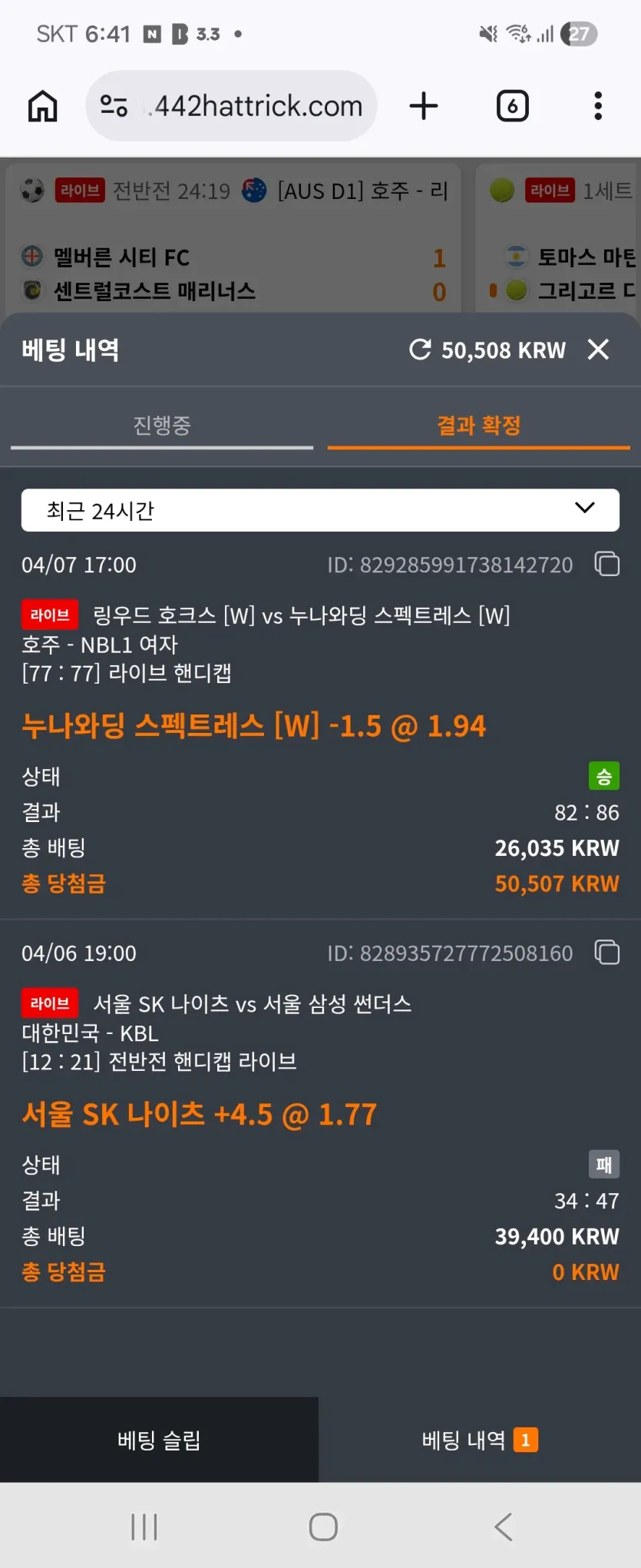Select the 결과 확정 tab
This screenshot has height=1568, width=641.
pyautogui.click(x=478, y=425)
